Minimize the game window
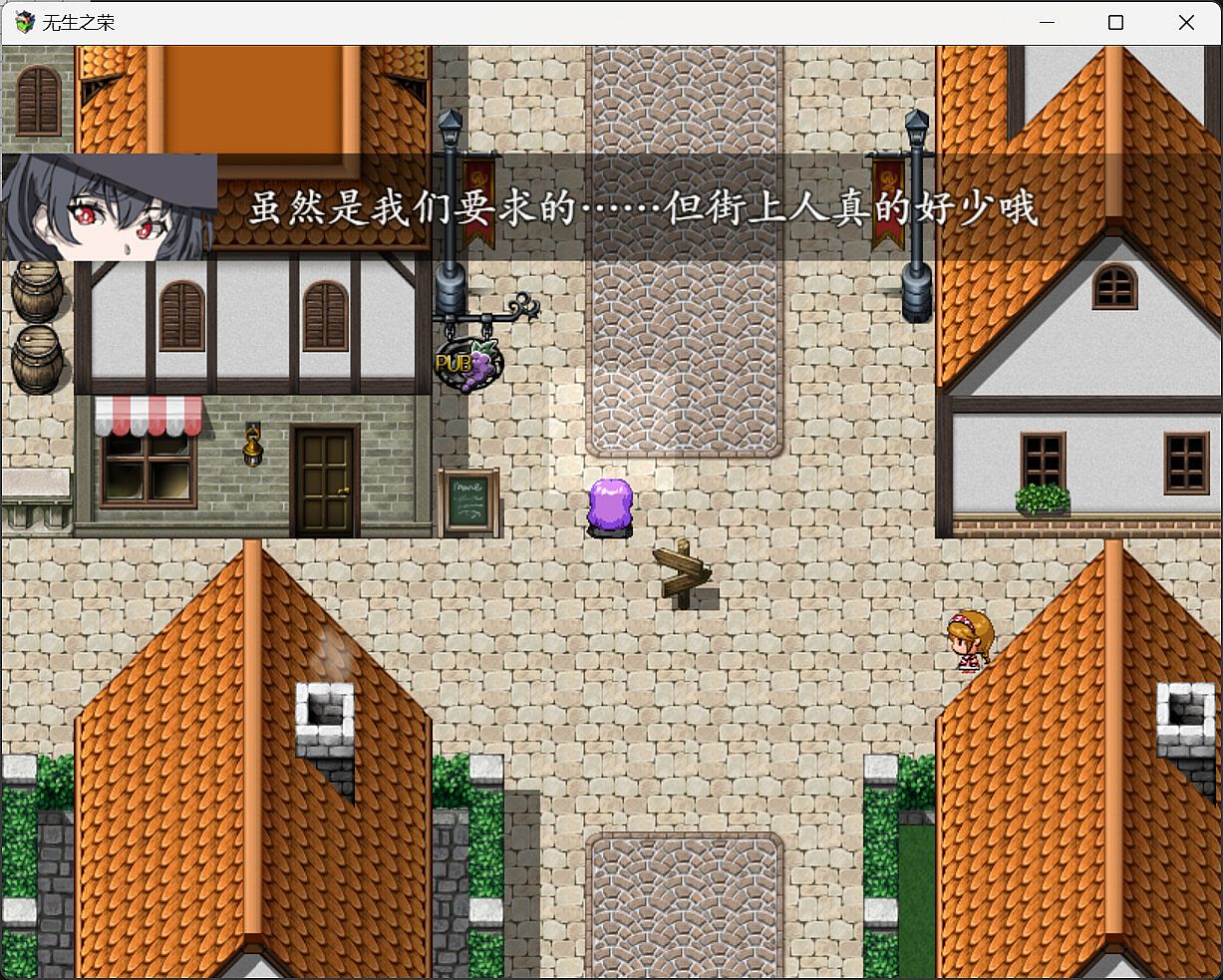Image resolution: width=1223 pixels, height=980 pixels. (x=1047, y=22)
